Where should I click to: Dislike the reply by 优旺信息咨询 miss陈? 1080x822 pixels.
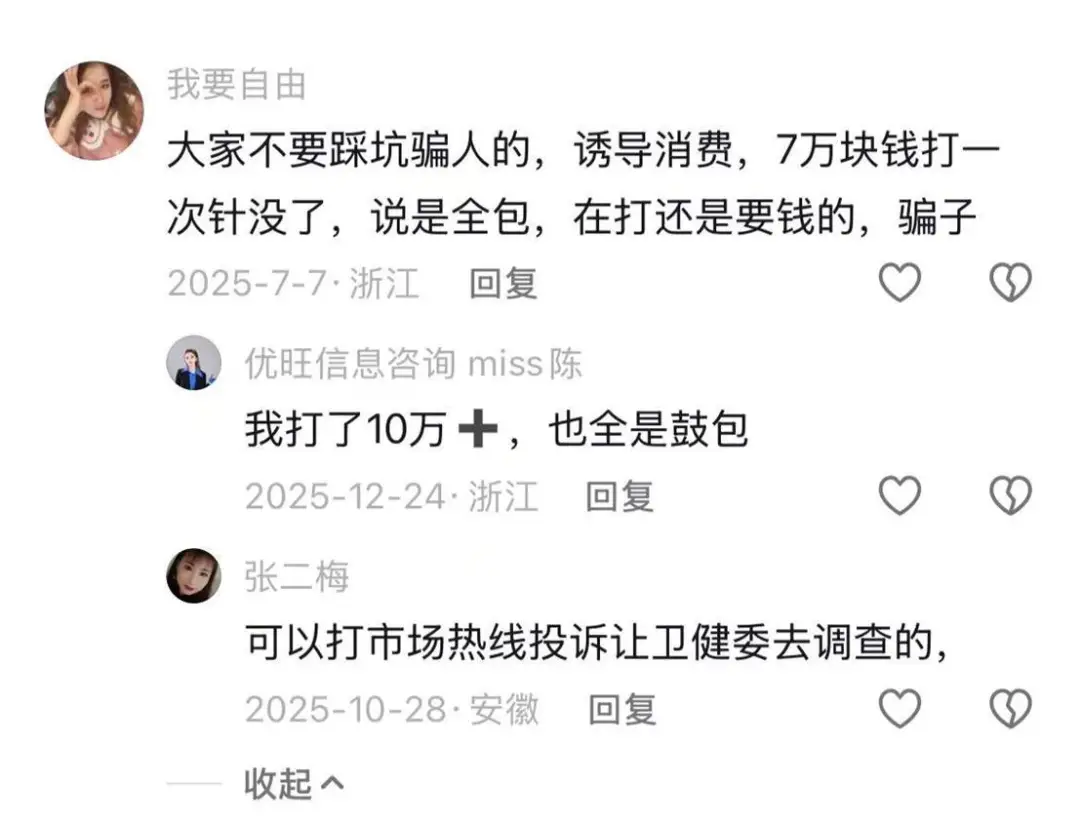click(1010, 495)
